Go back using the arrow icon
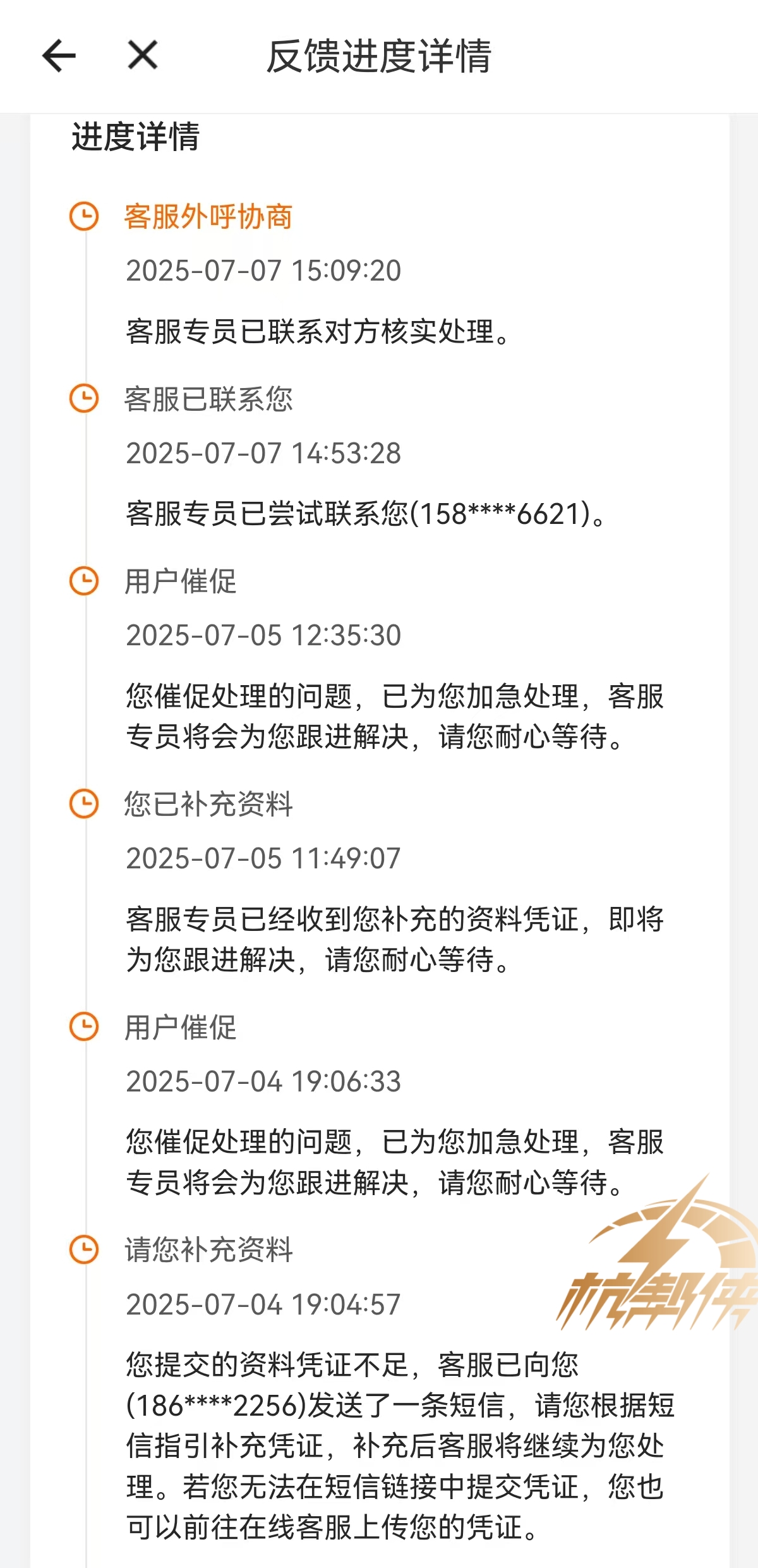758x1568 pixels. (59, 56)
